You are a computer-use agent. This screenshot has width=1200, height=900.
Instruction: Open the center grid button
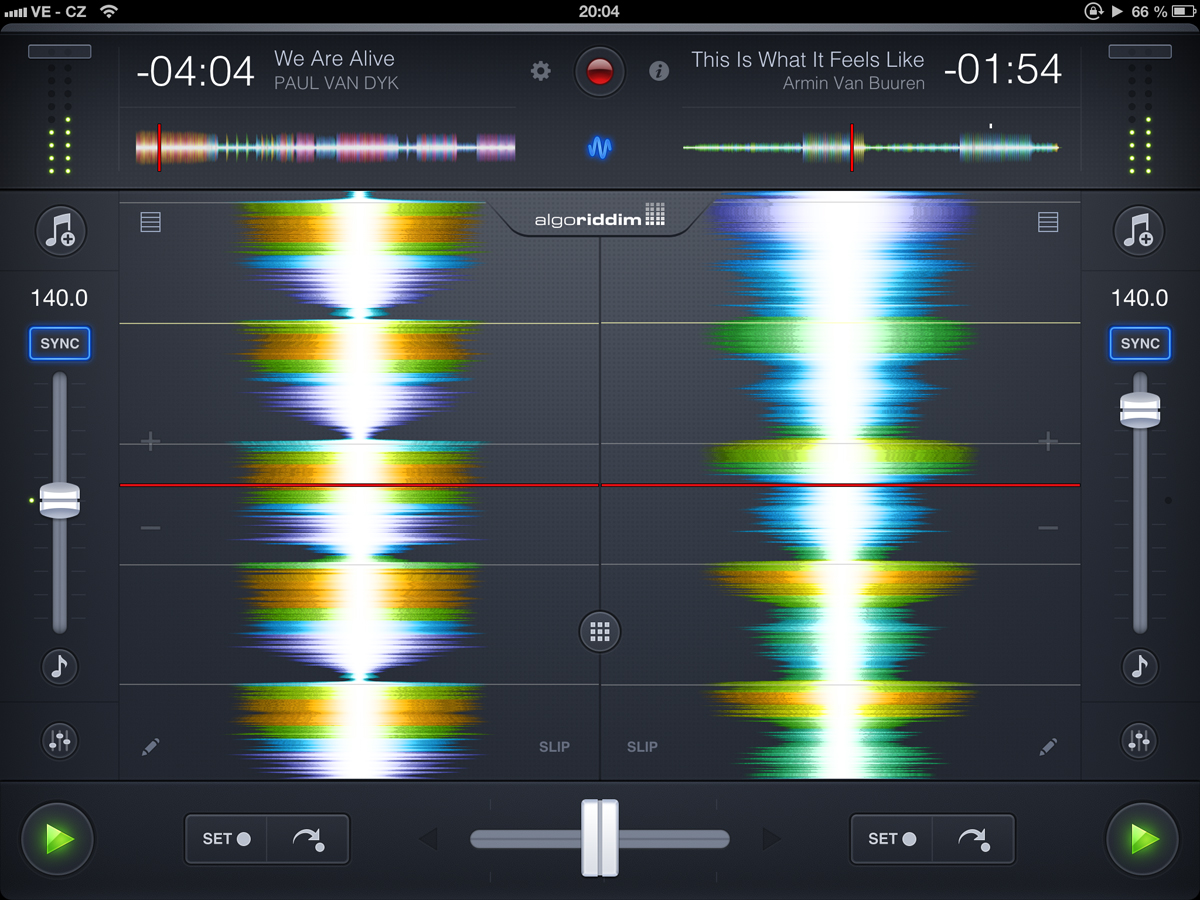tap(600, 631)
